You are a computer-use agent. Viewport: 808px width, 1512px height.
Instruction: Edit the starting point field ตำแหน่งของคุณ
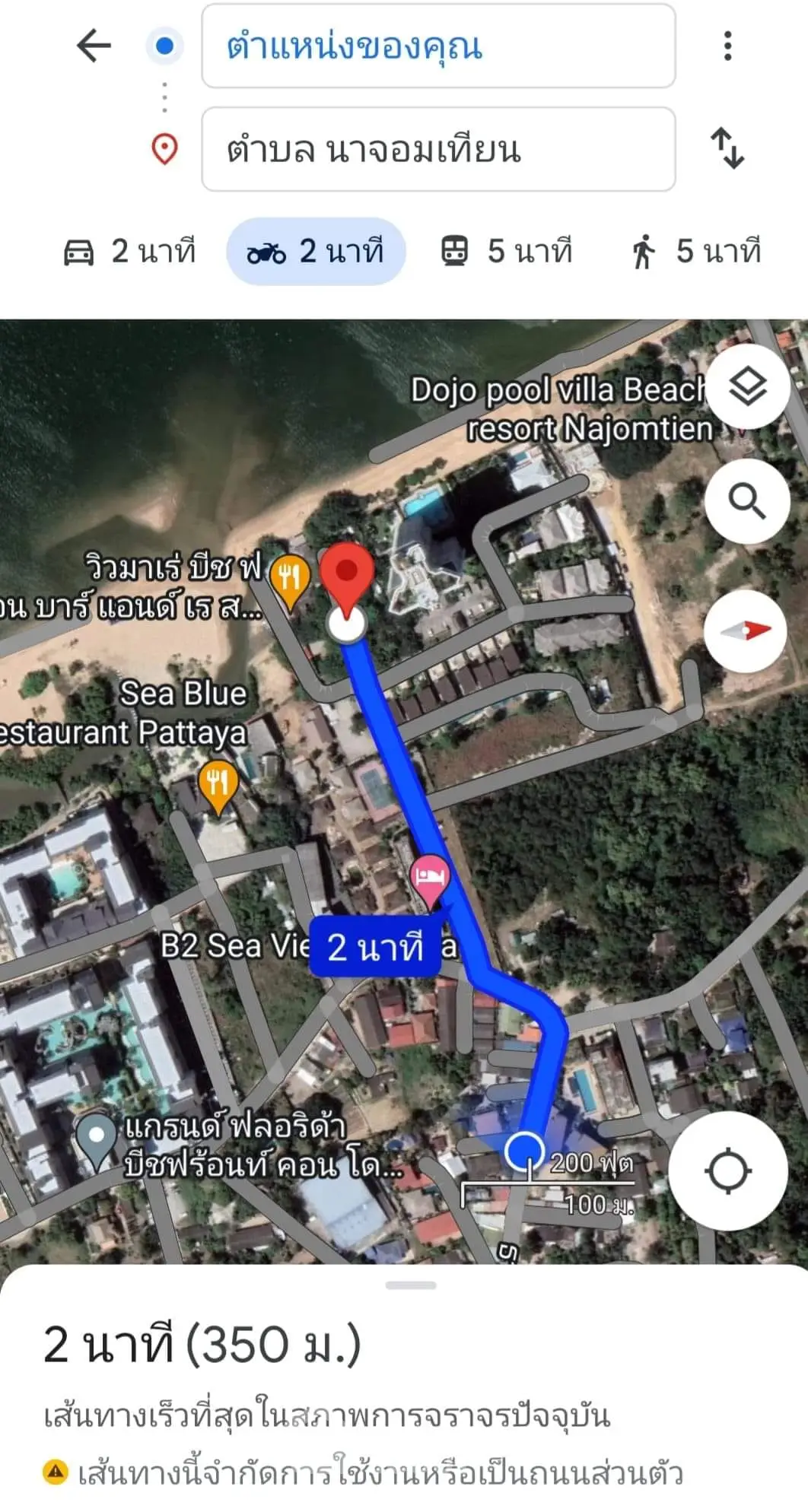tap(438, 46)
